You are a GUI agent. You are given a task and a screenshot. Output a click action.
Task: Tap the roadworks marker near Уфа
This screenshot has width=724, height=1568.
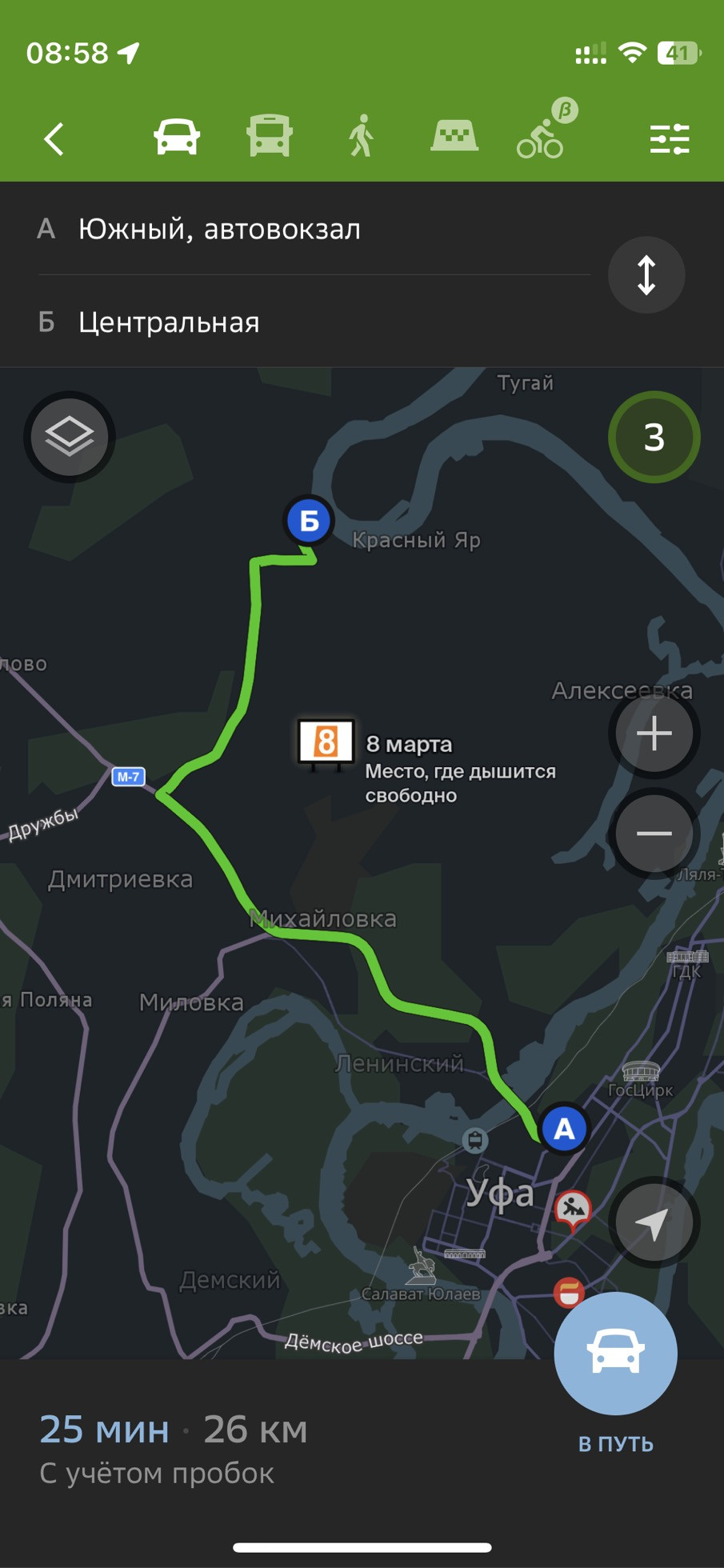coord(573,1208)
